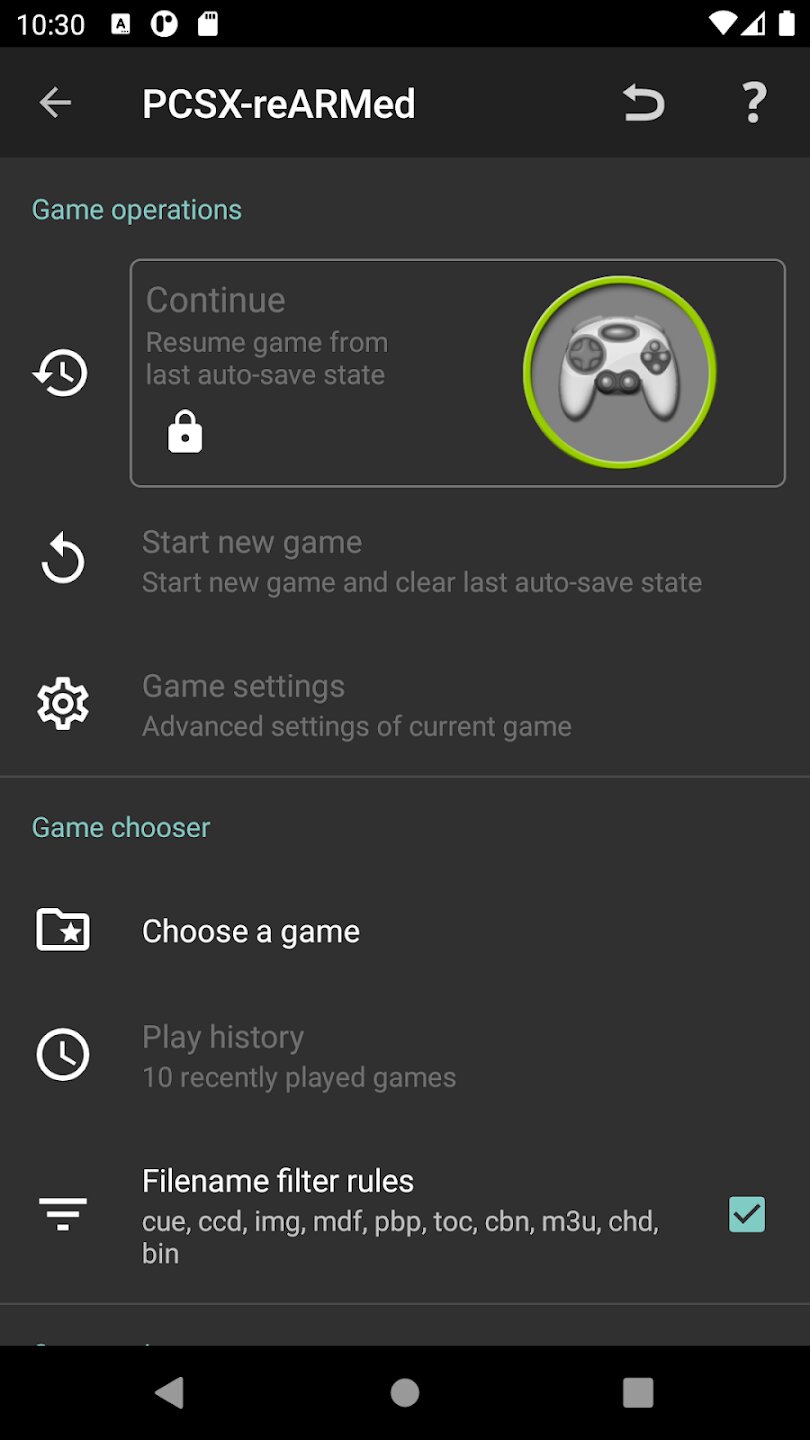Go back using the app bar arrow
The image size is (810, 1440).
point(55,102)
